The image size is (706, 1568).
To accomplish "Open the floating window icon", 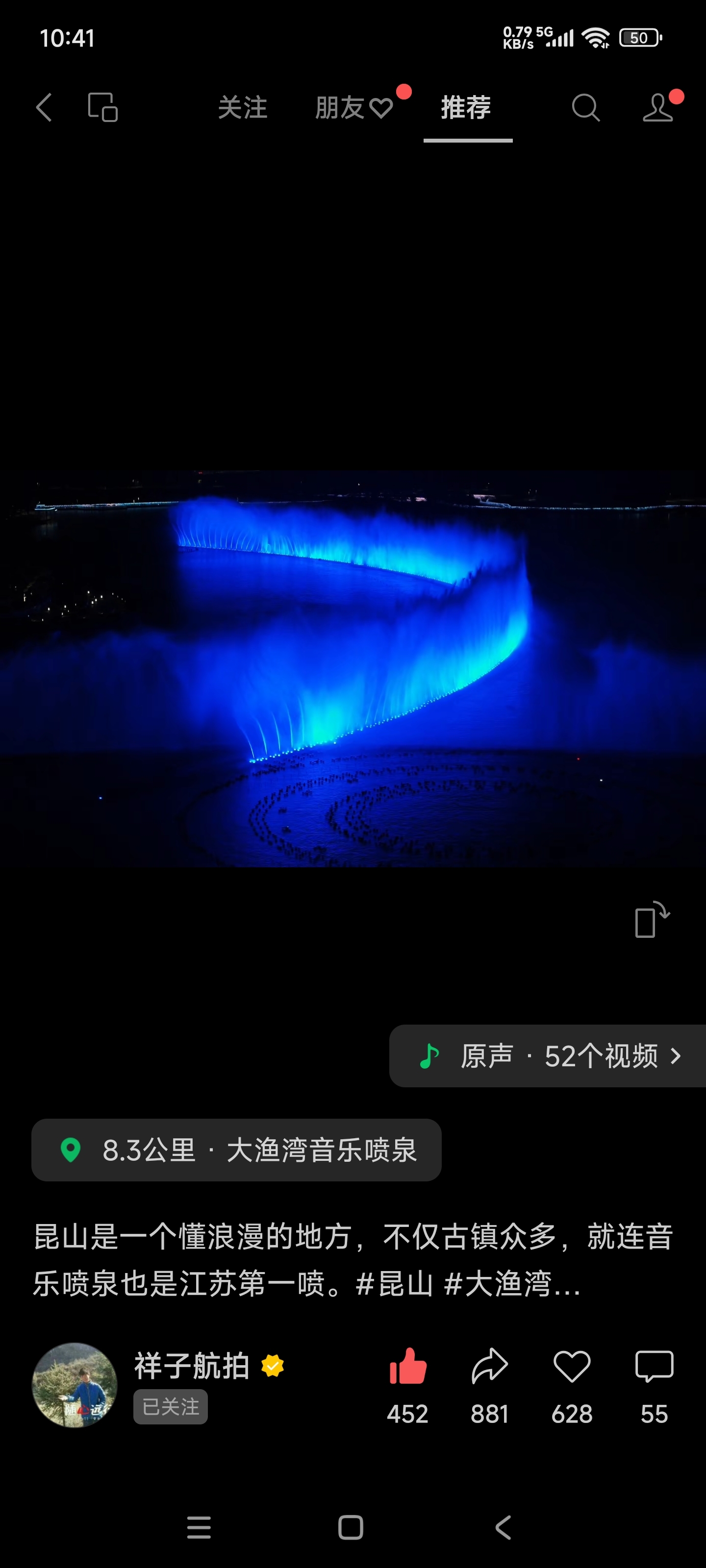I will click(x=103, y=108).
